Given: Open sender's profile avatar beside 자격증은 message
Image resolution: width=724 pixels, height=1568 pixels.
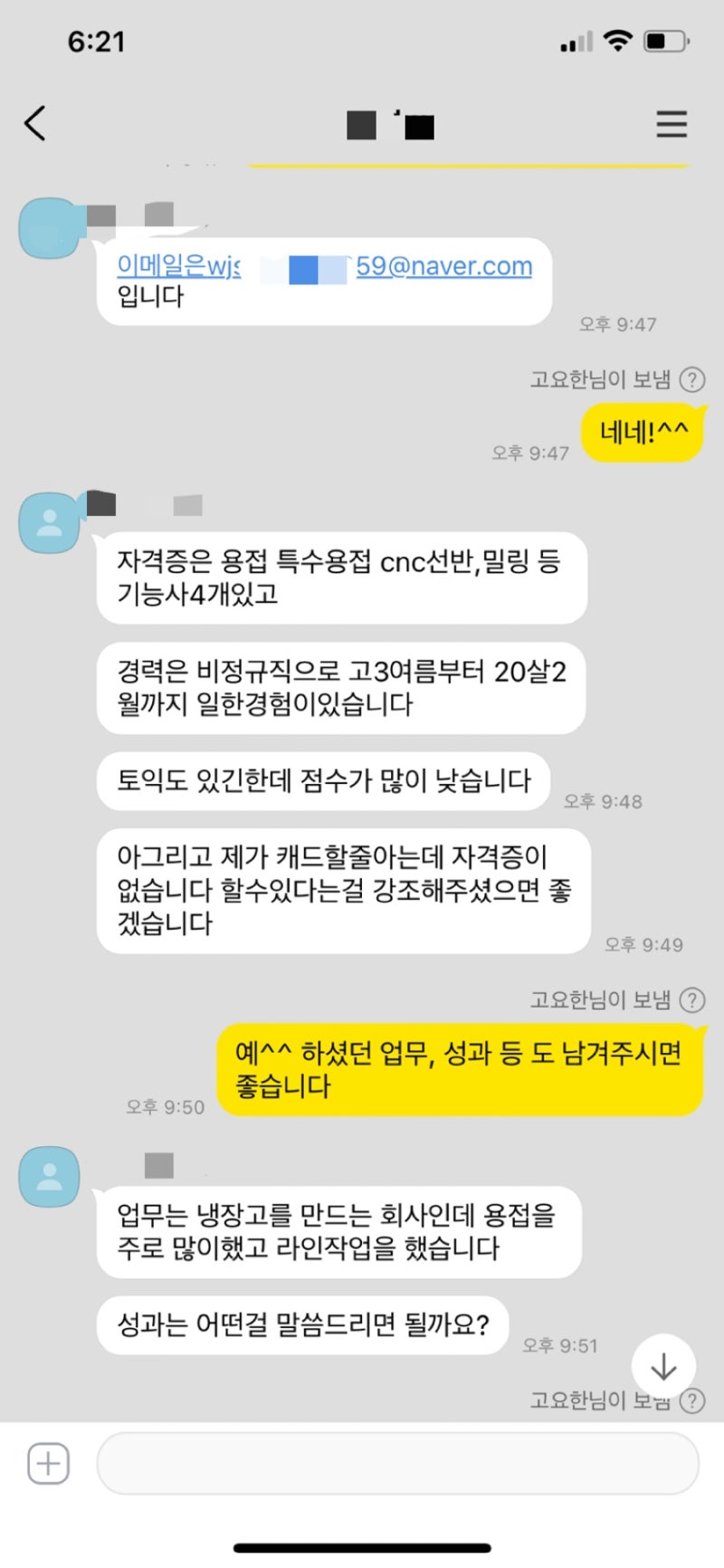Looking at the screenshot, I should point(49,522).
